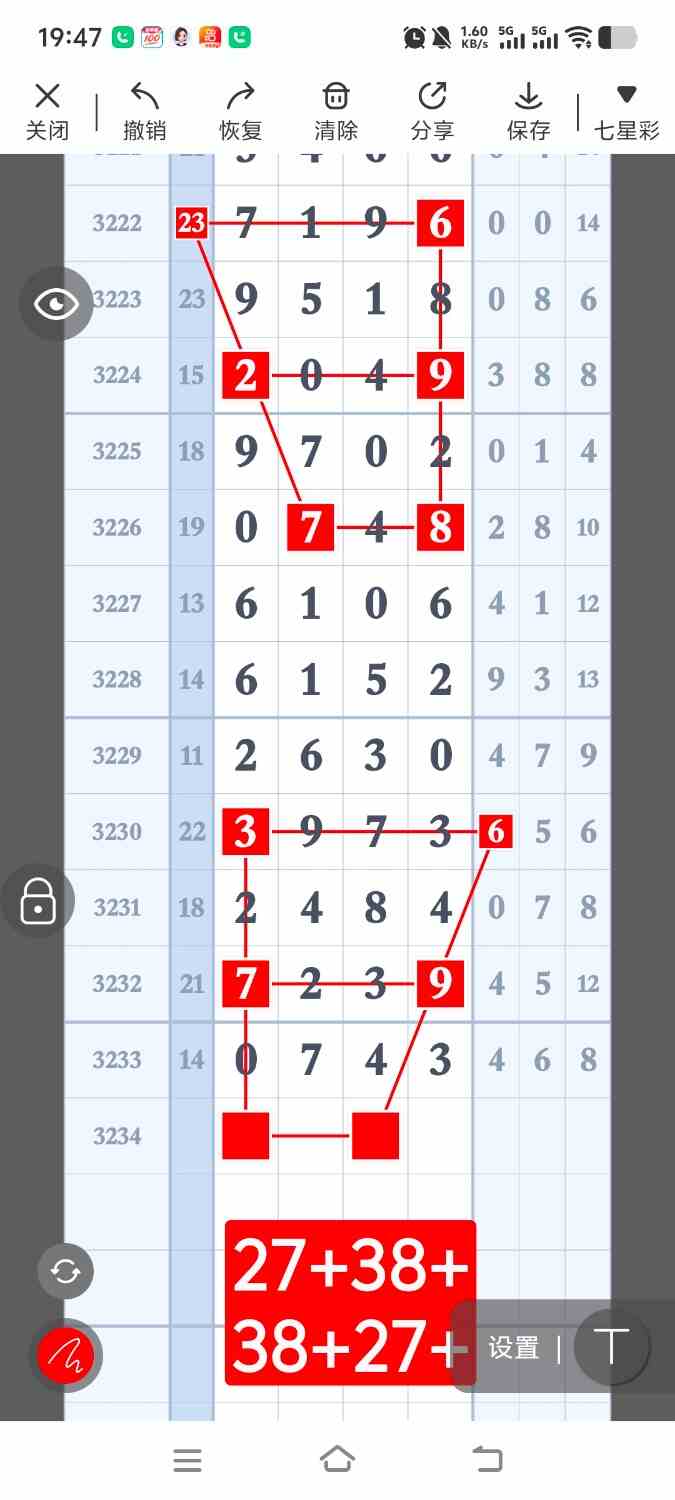Tap the lock icon on the left

[x=38, y=901]
